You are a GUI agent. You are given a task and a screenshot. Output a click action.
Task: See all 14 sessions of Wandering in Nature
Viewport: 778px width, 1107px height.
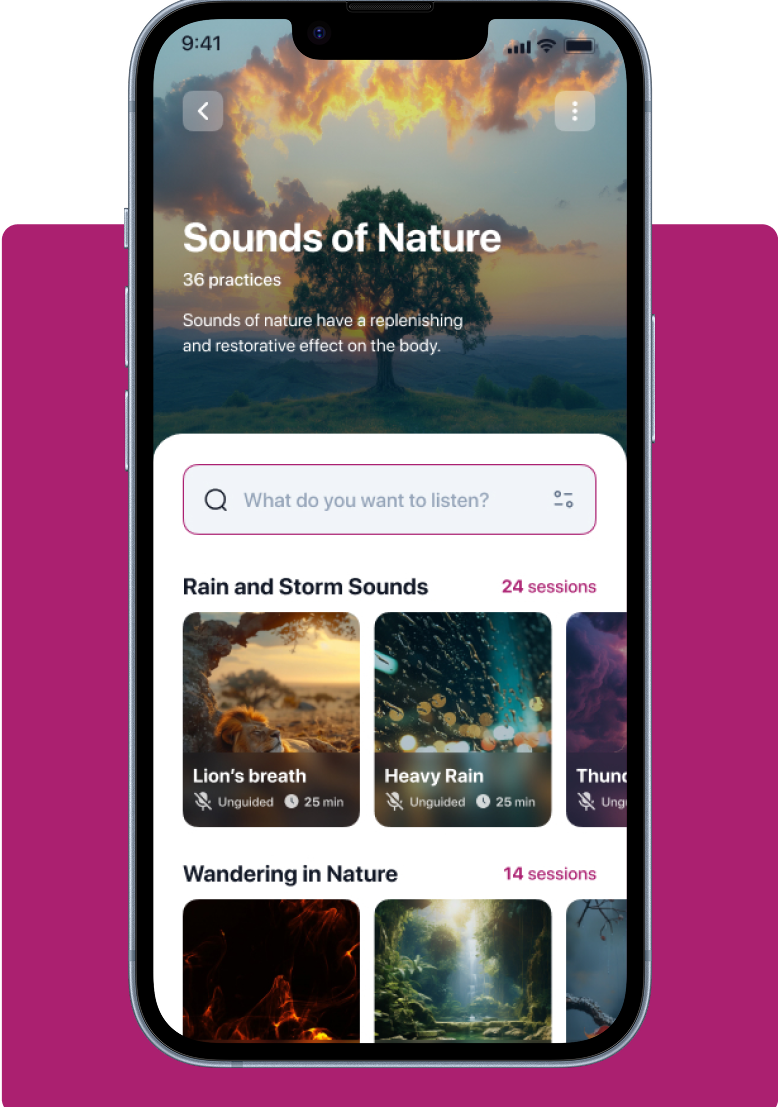pos(549,874)
